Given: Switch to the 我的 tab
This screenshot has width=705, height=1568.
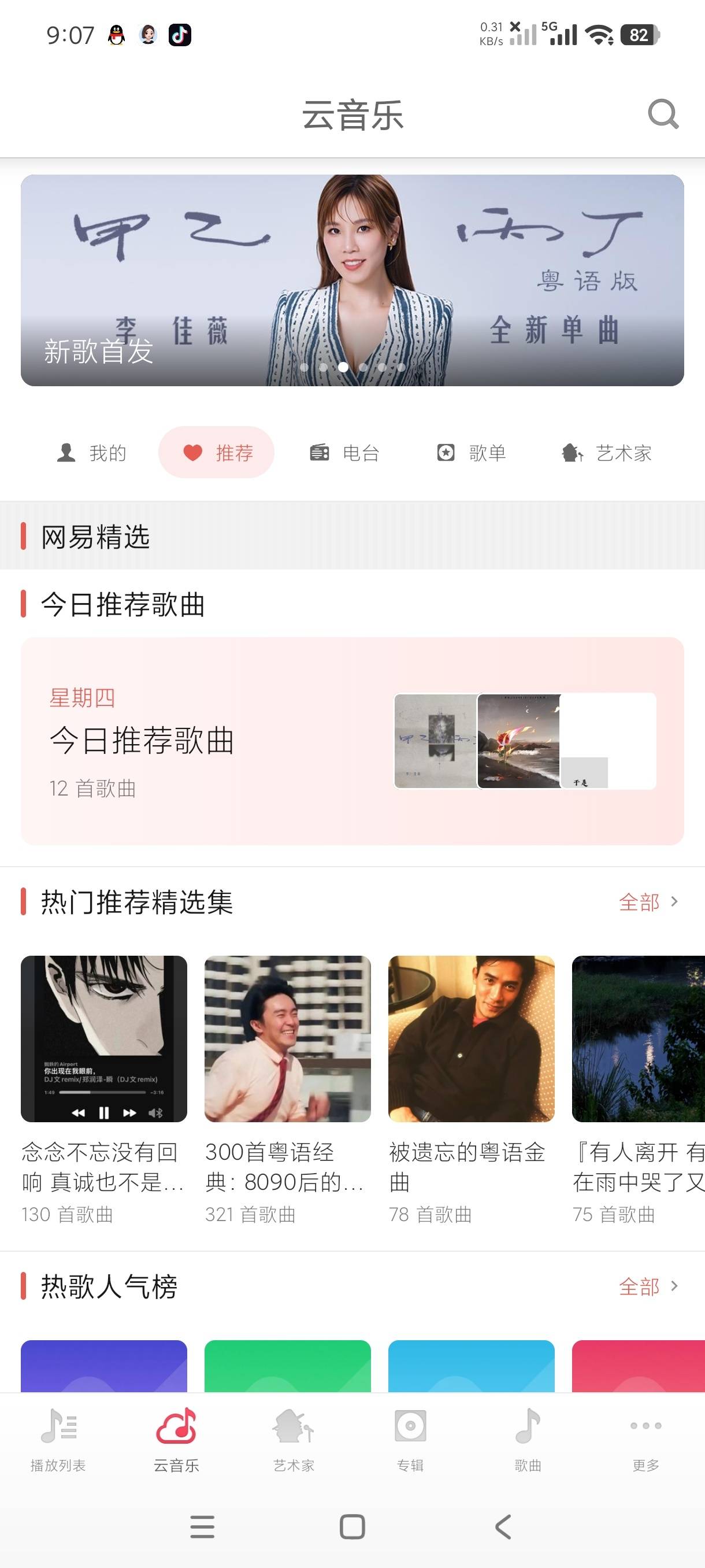Looking at the screenshot, I should point(92,453).
